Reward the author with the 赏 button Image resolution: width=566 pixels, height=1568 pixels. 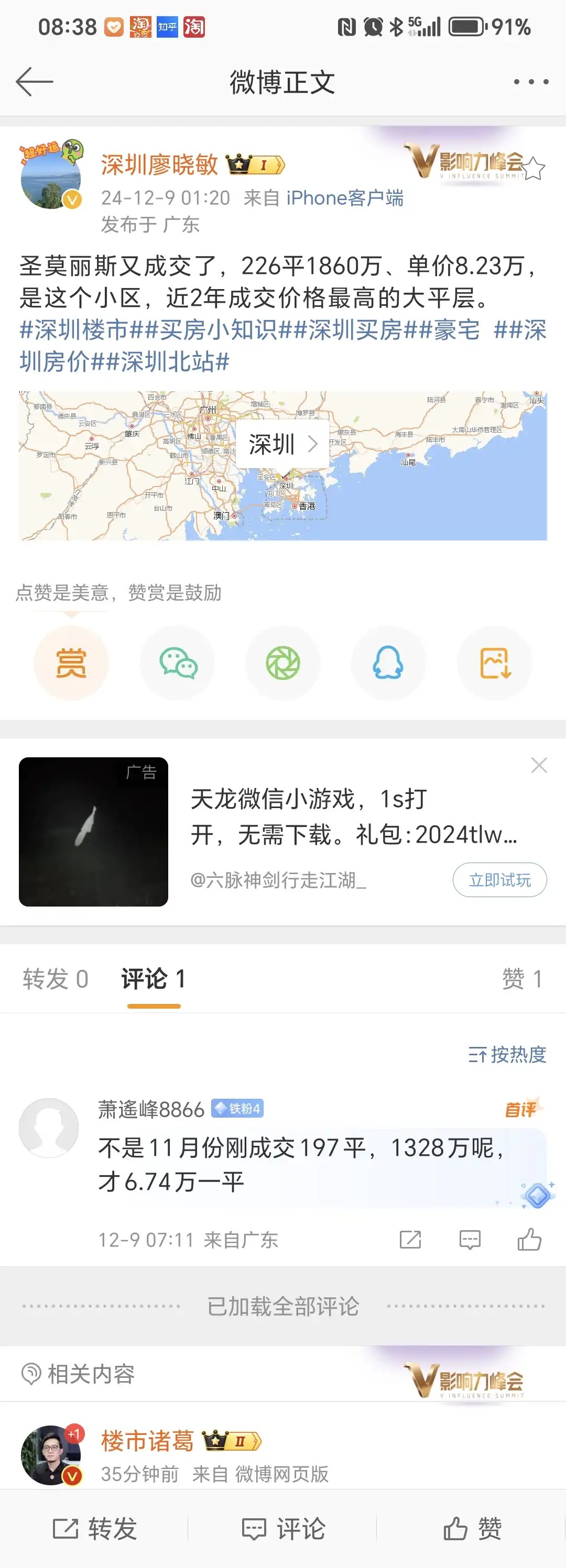click(x=71, y=663)
